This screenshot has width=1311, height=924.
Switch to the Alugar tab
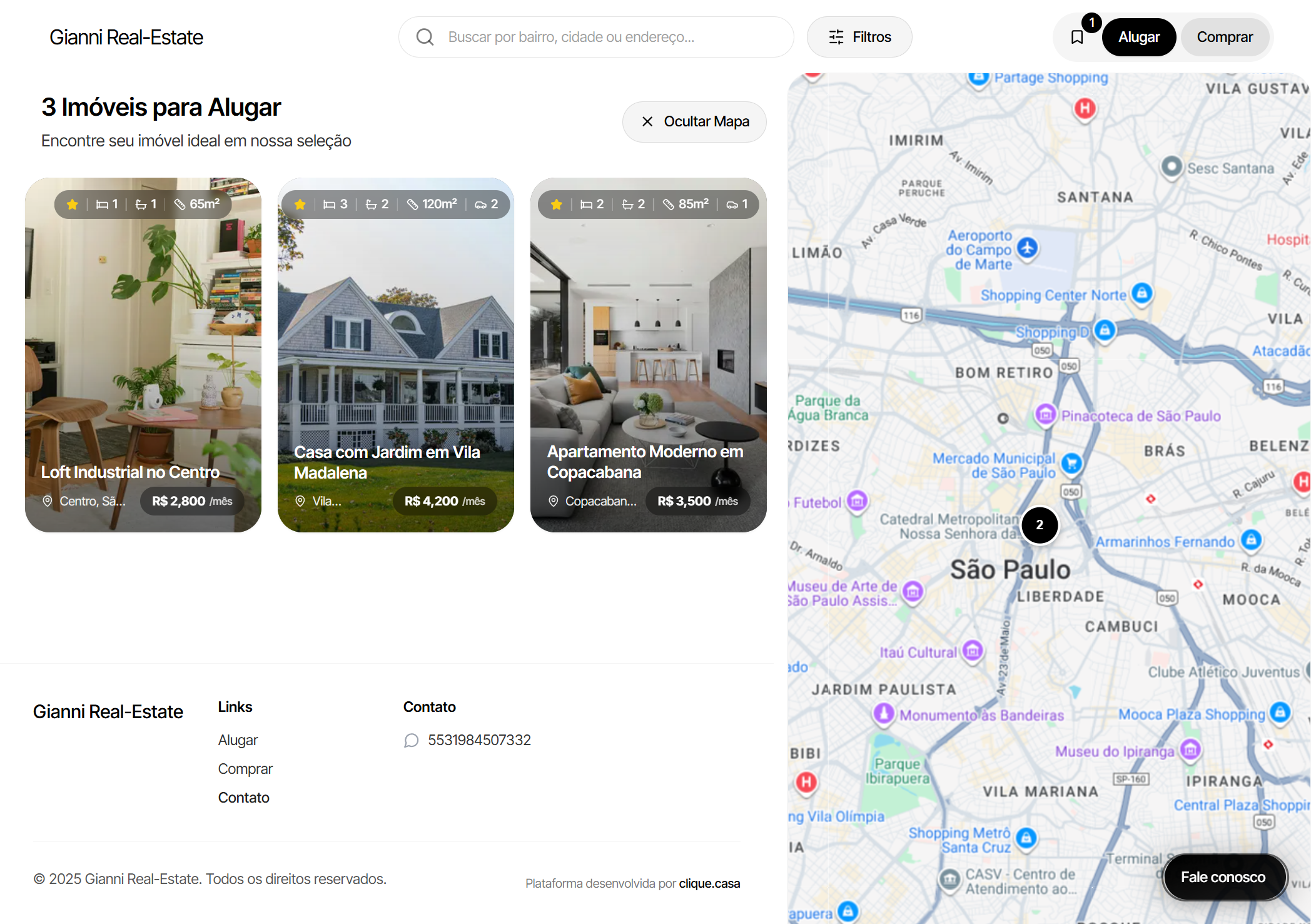[x=1138, y=37]
